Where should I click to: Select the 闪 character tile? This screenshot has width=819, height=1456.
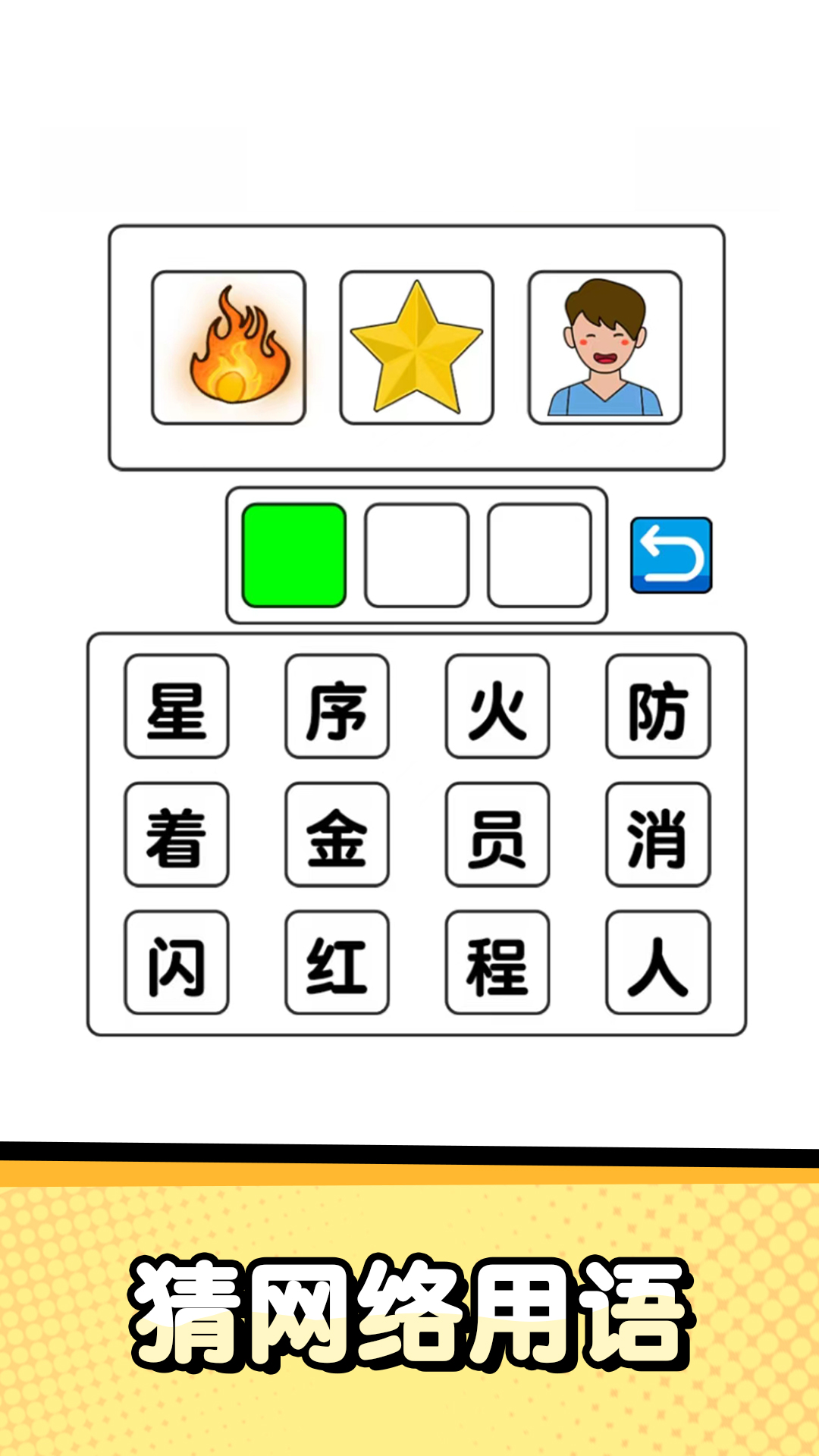(176, 962)
